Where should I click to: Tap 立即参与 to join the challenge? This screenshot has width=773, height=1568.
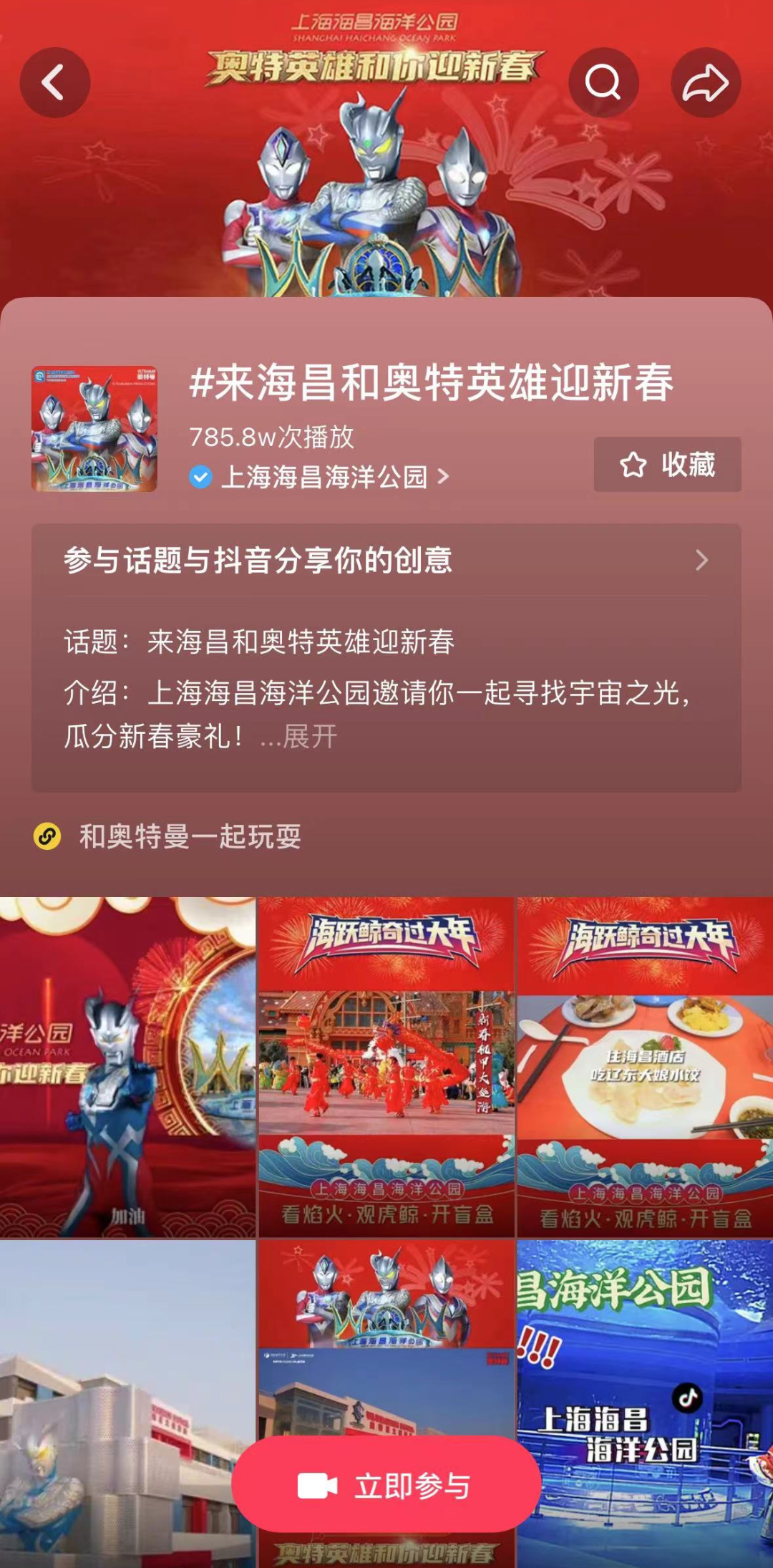[386, 1486]
